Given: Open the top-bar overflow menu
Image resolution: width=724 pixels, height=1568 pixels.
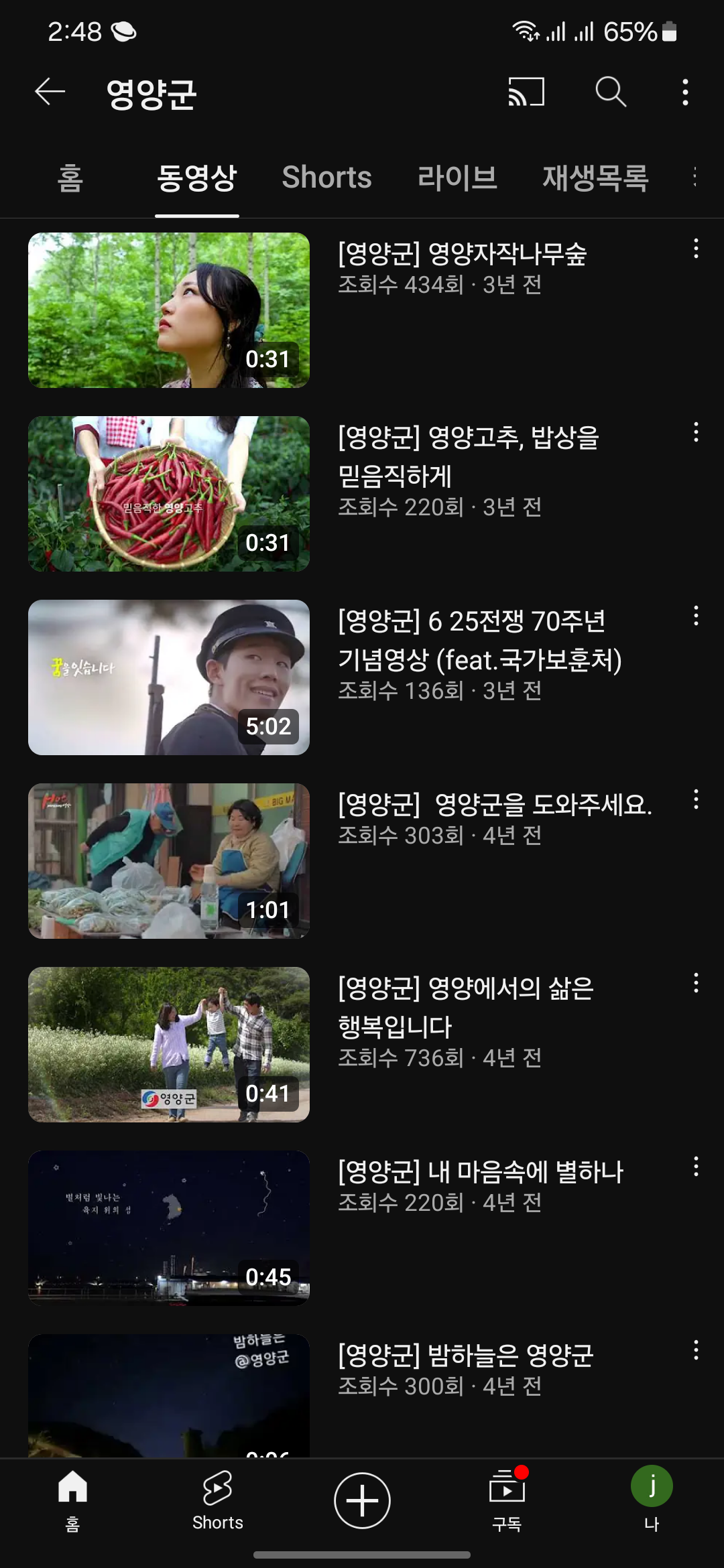Looking at the screenshot, I should coord(684,92).
